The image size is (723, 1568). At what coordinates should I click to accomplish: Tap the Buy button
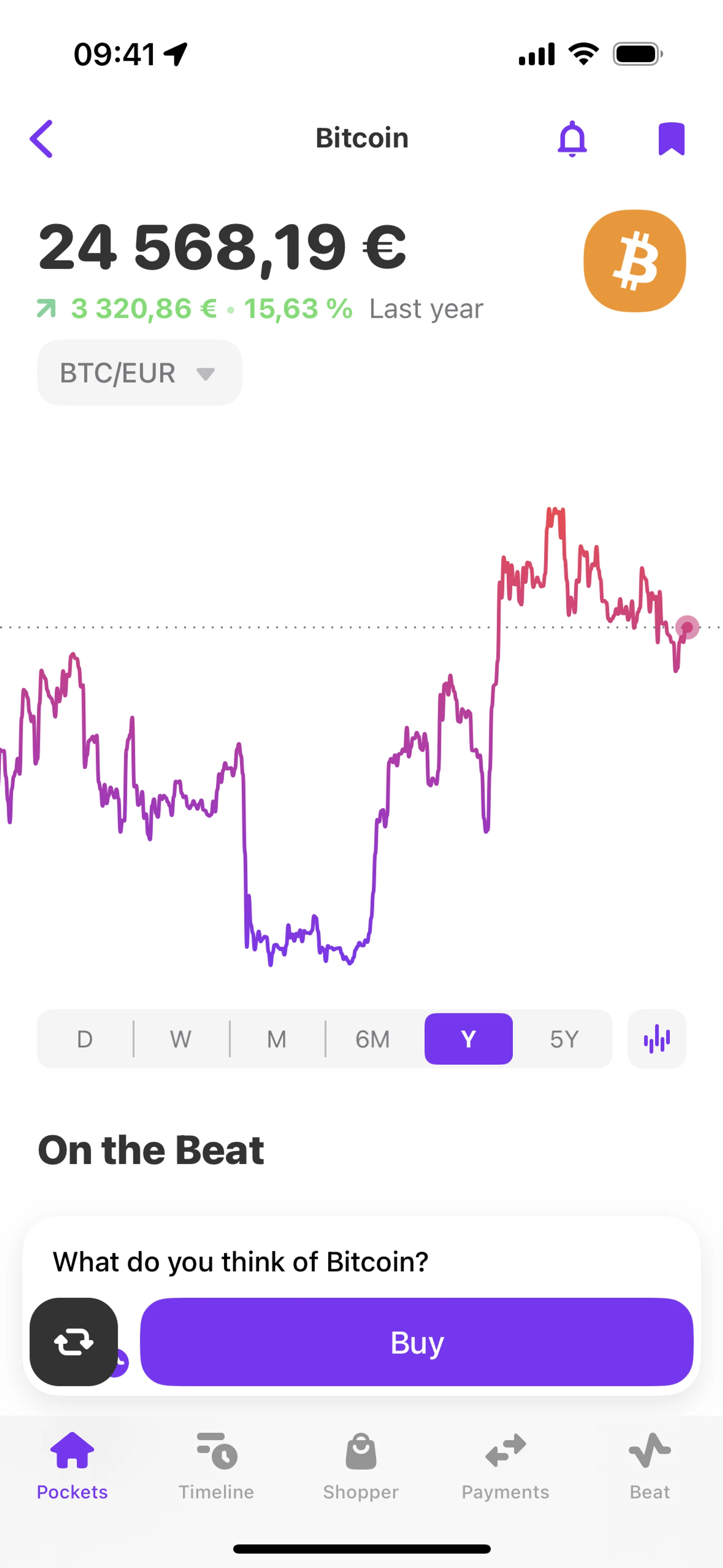click(417, 1342)
